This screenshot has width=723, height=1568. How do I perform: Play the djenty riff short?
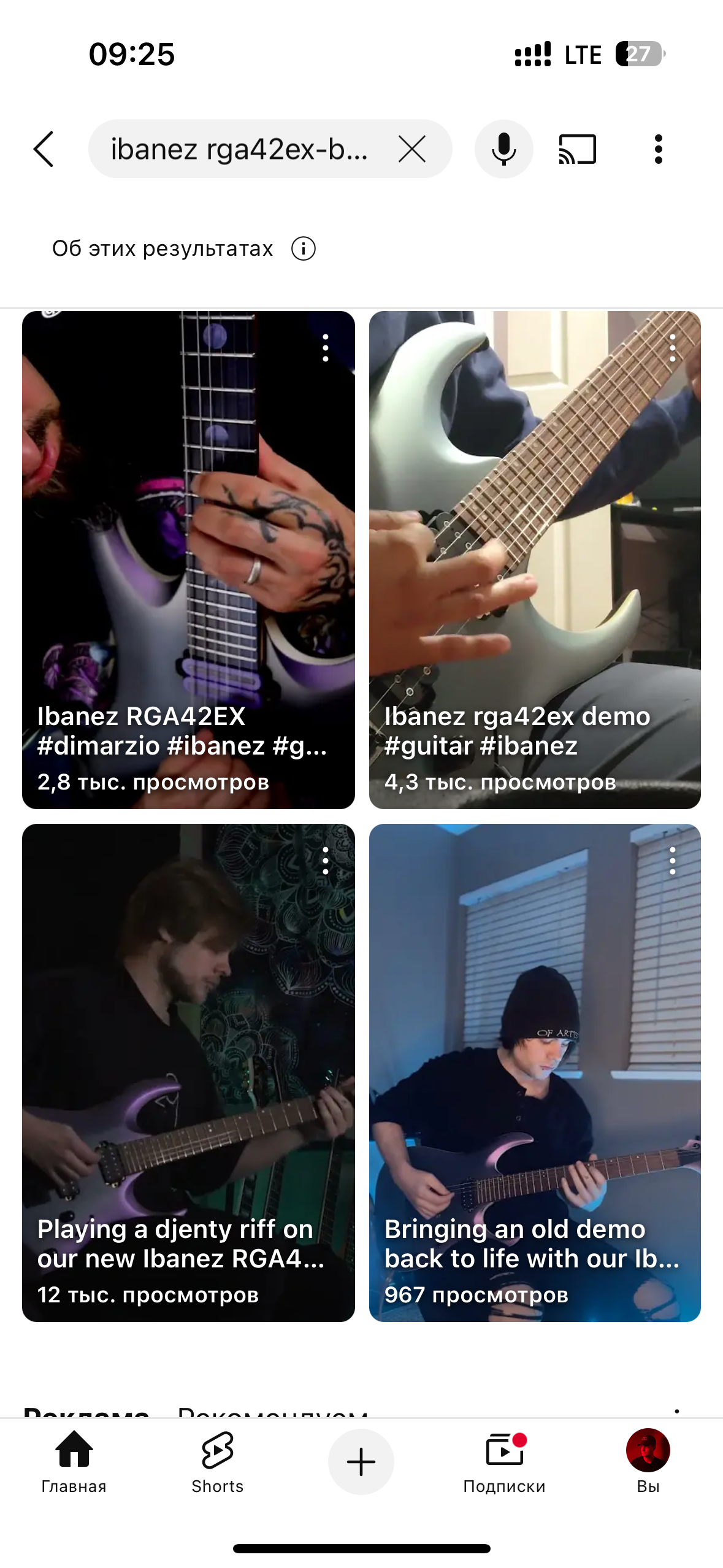pyautogui.click(x=188, y=1073)
